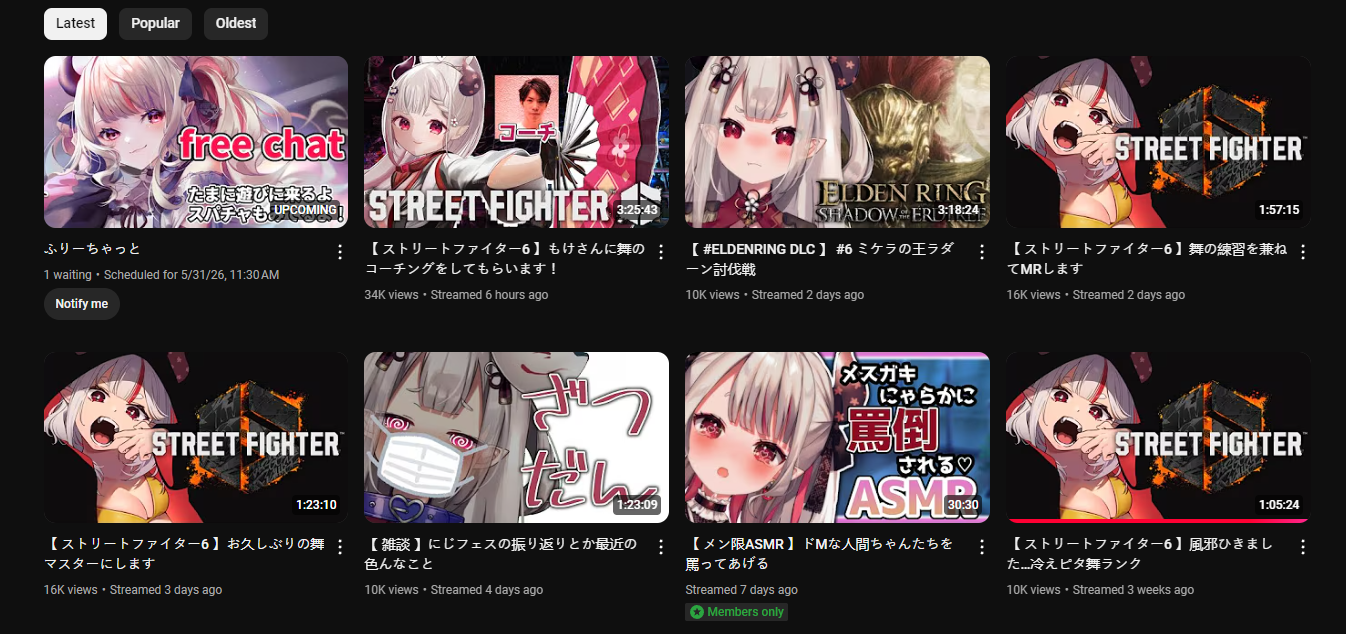This screenshot has height=634, width=1346.
Task: Open the members-only ASMR video
Action: 837,437
